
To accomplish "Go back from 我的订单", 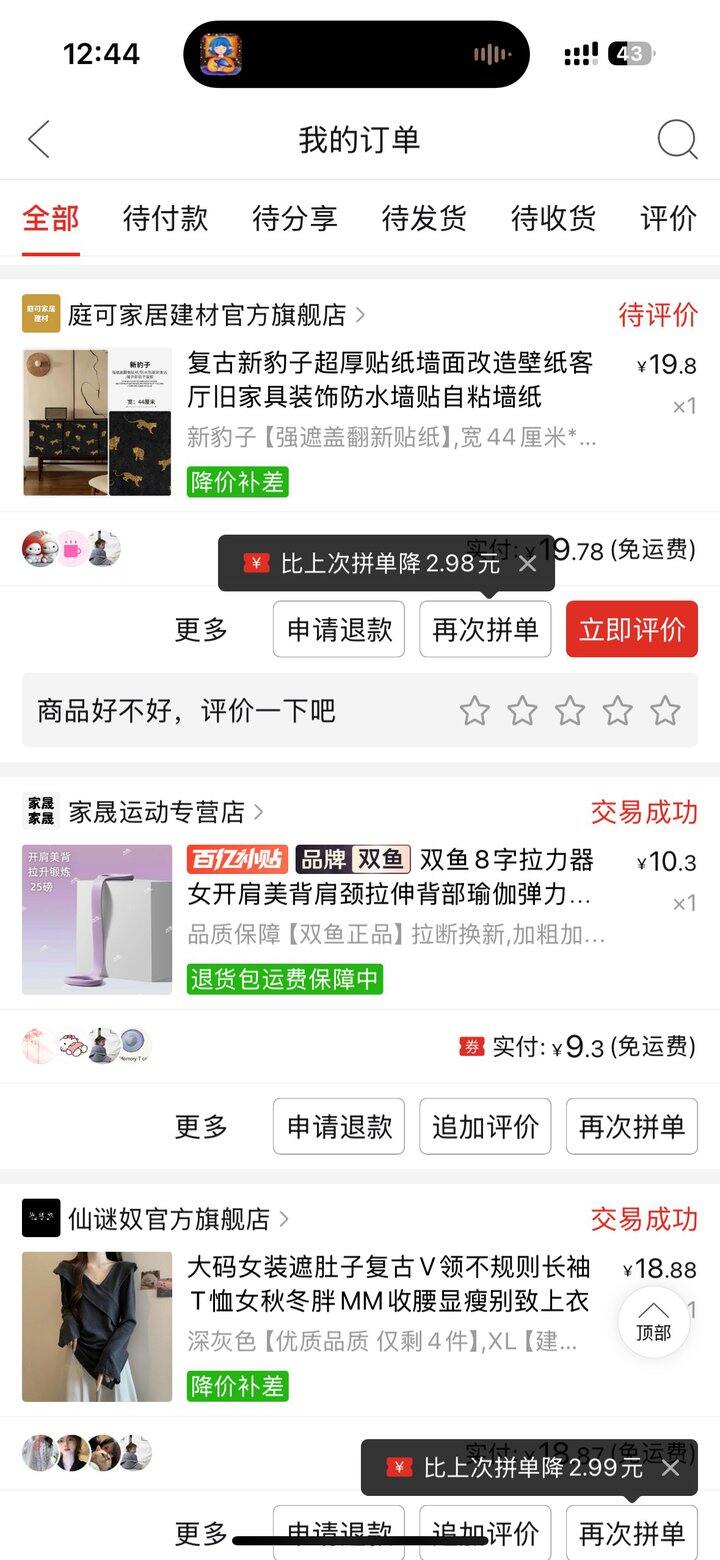I will 39,140.
